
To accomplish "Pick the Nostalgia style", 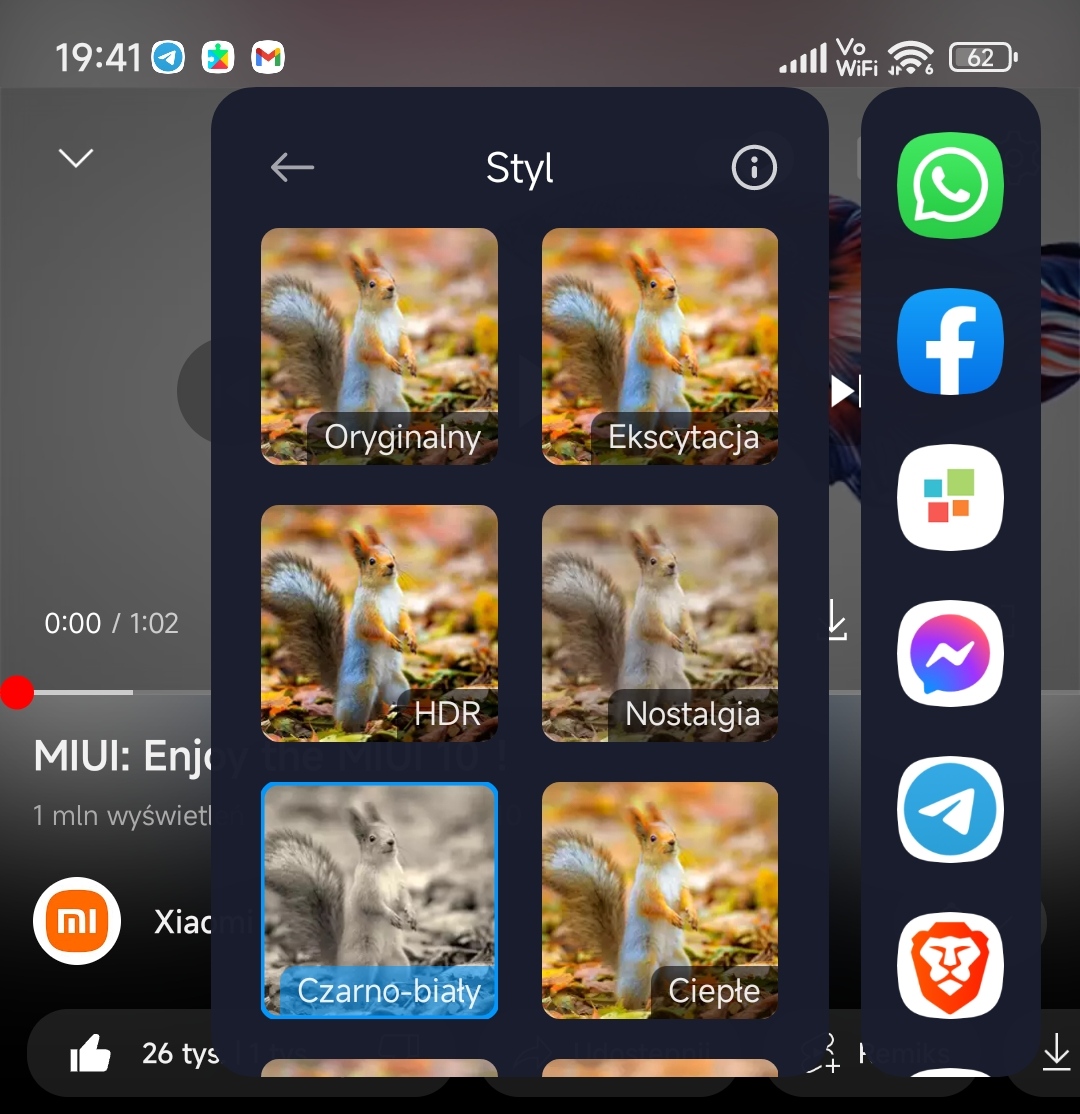I will [x=660, y=623].
